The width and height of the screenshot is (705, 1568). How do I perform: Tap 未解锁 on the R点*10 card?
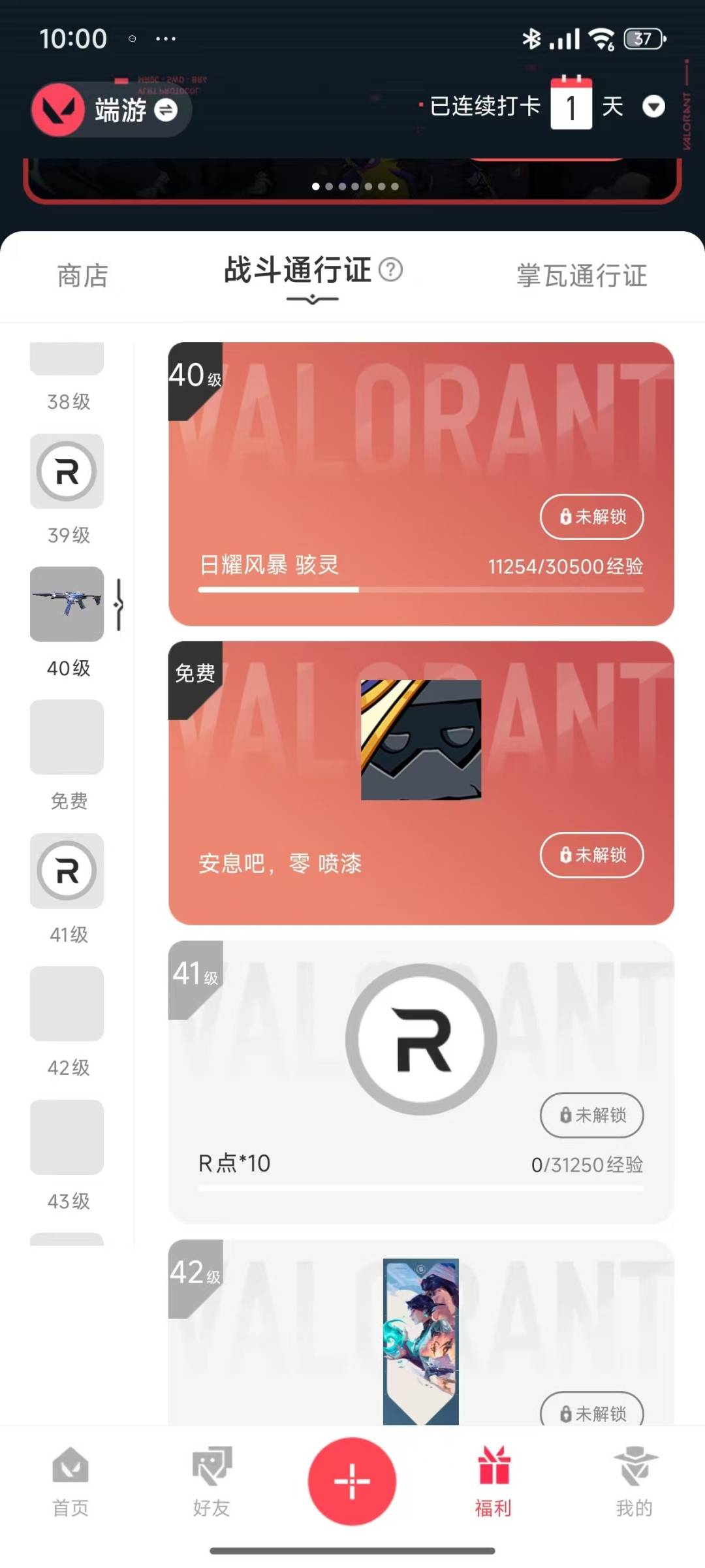[591, 1115]
